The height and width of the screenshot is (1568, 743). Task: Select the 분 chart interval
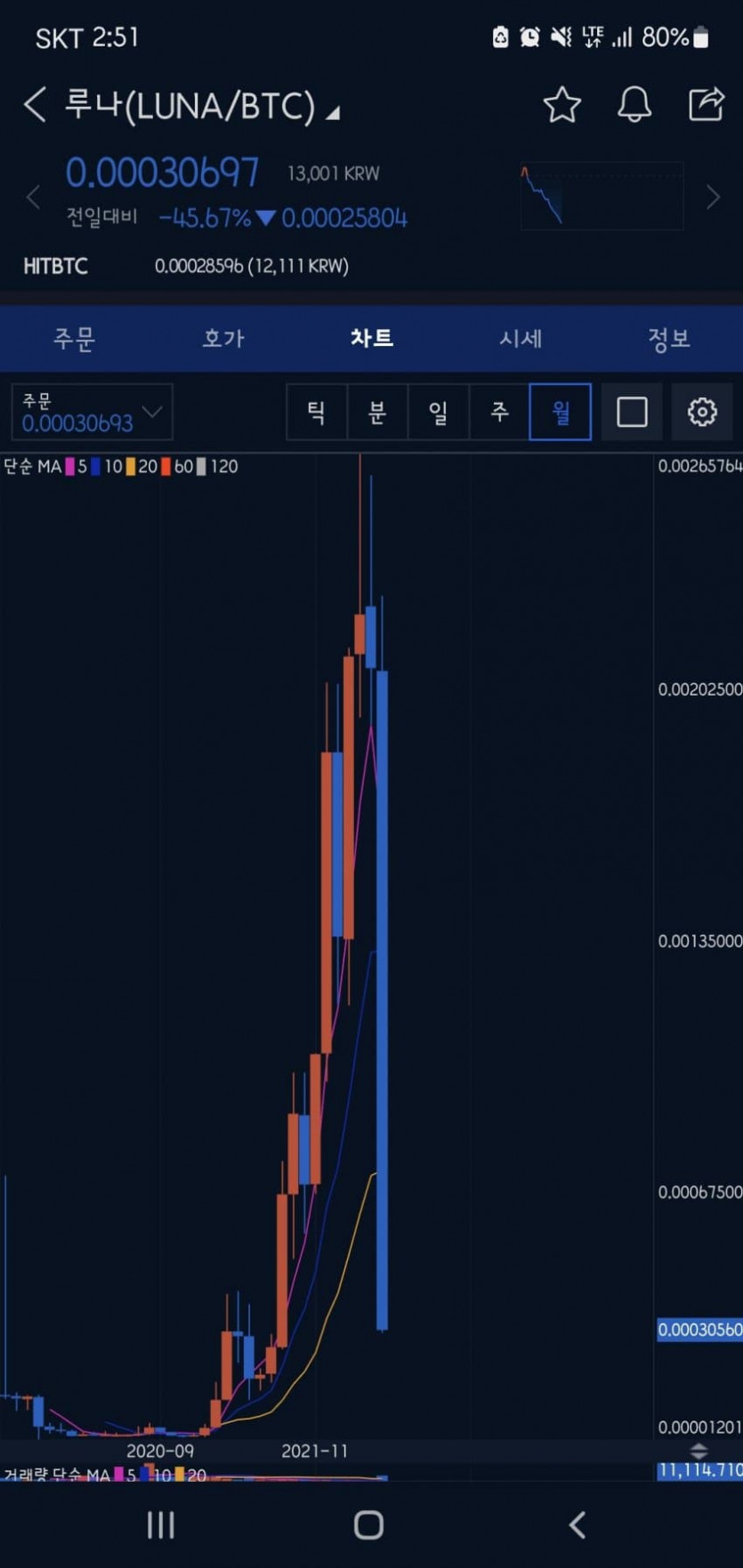pyautogui.click(x=377, y=412)
